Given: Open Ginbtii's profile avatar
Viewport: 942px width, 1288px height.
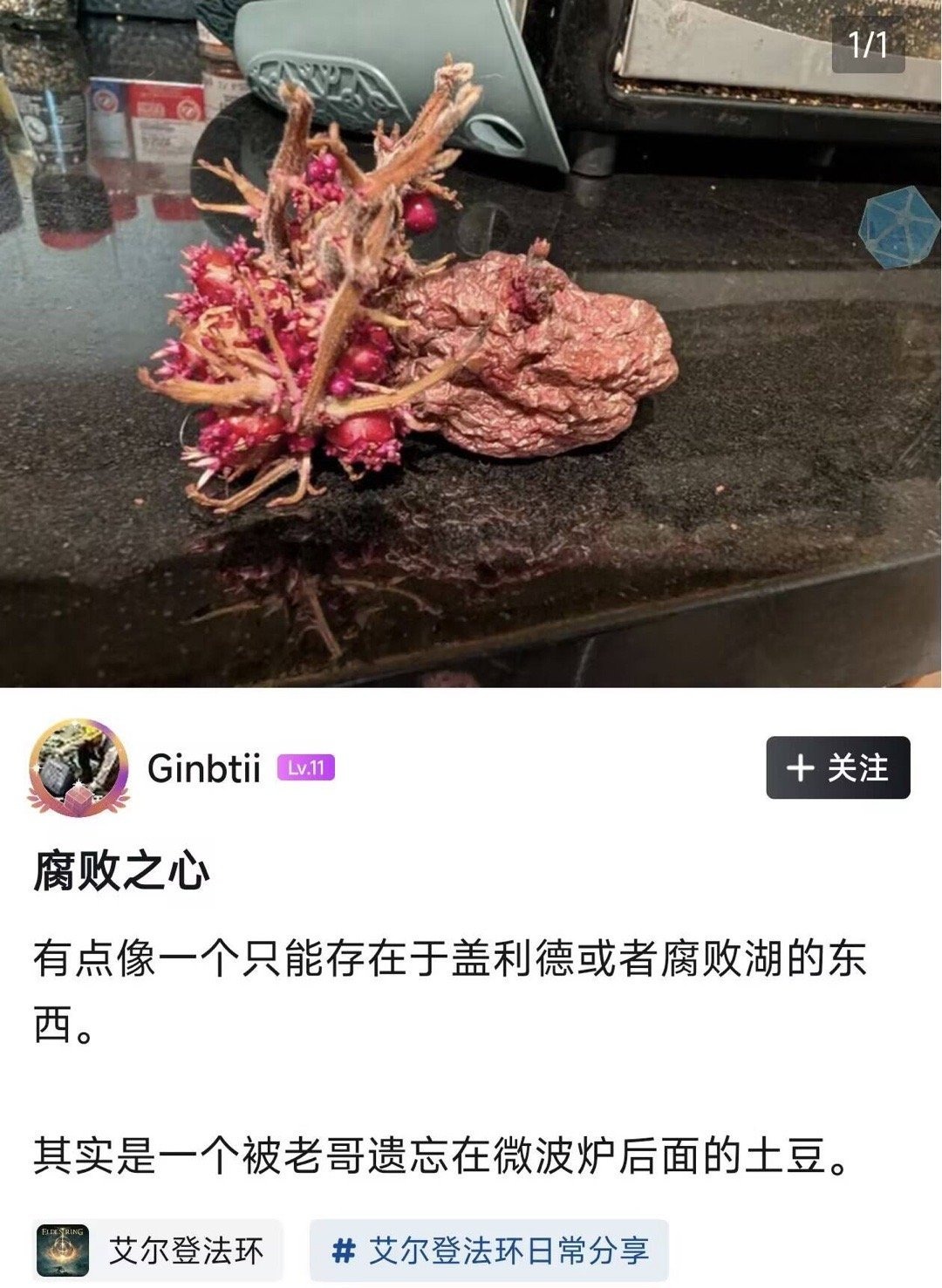Looking at the screenshot, I should pos(79,767).
